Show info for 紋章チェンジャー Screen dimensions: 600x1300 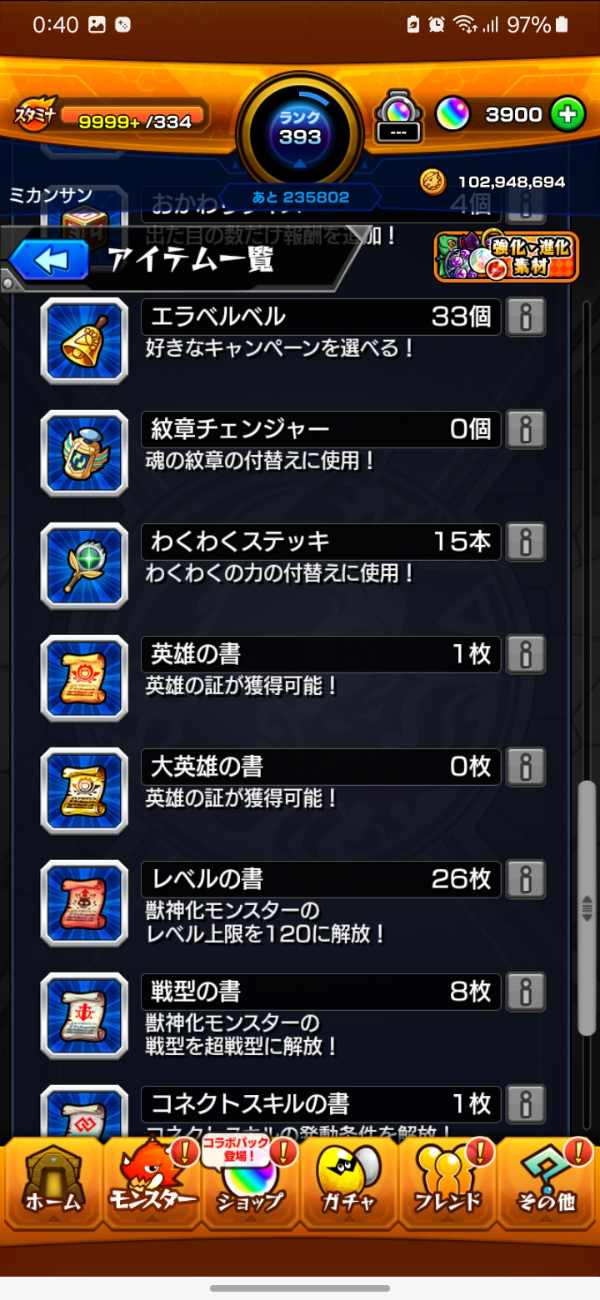coord(525,430)
